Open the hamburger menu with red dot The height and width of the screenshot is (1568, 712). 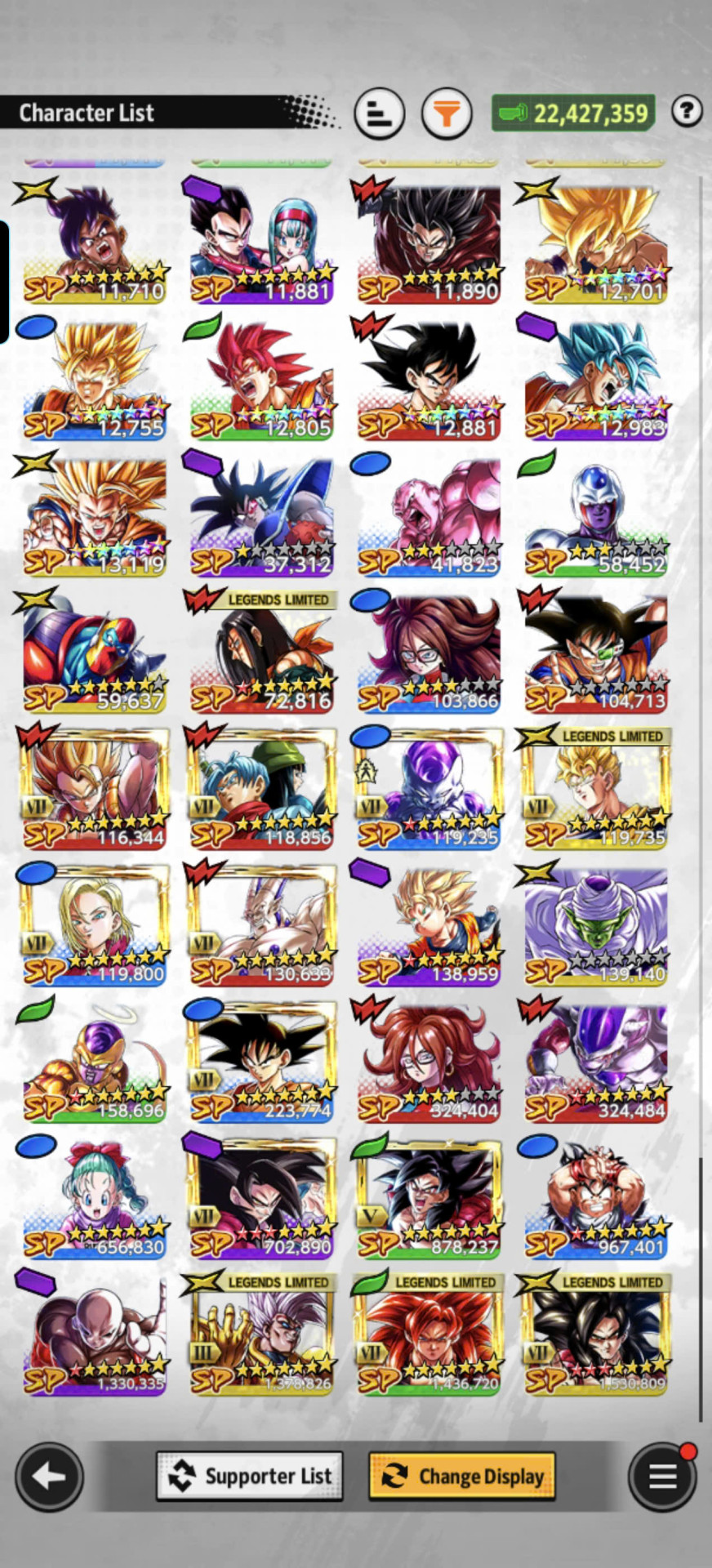pos(662,1476)
